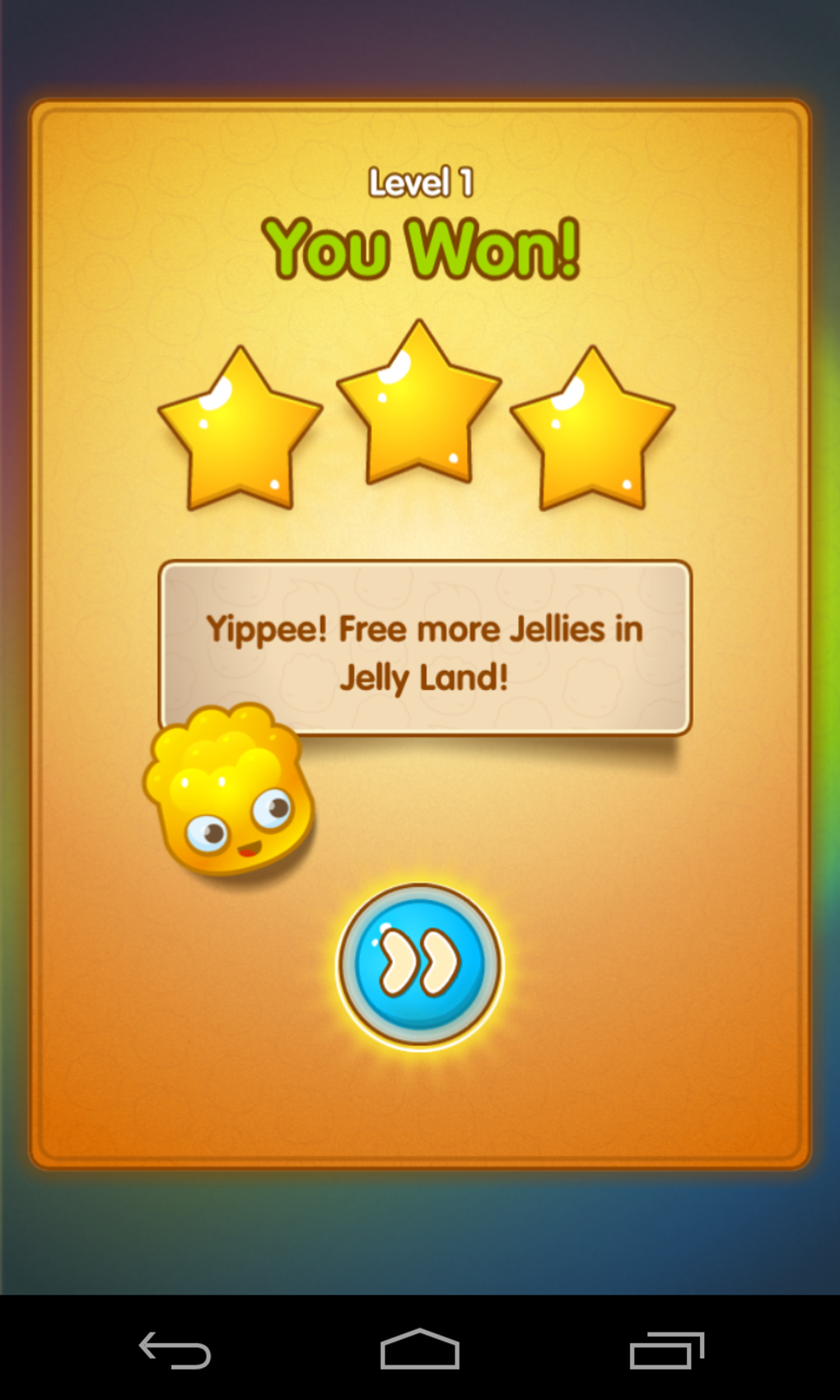Open the recent apps view
This screenshot has height=1400, width=840.
(666, 1350)
